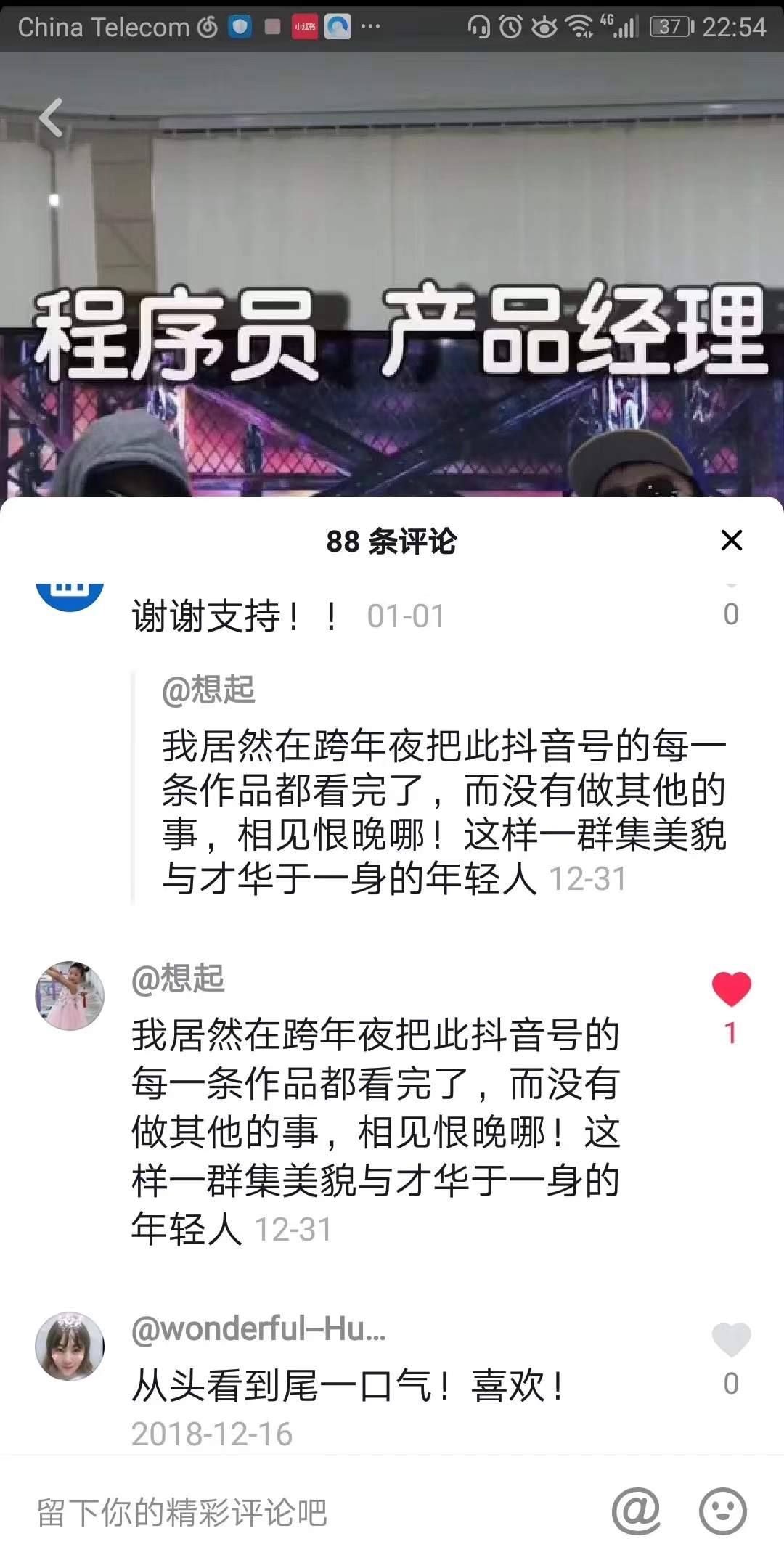The height and width of the screenshot is (1568, 784).
Task: Go back using the top-left arrow
Action: (x=51, y=118)
